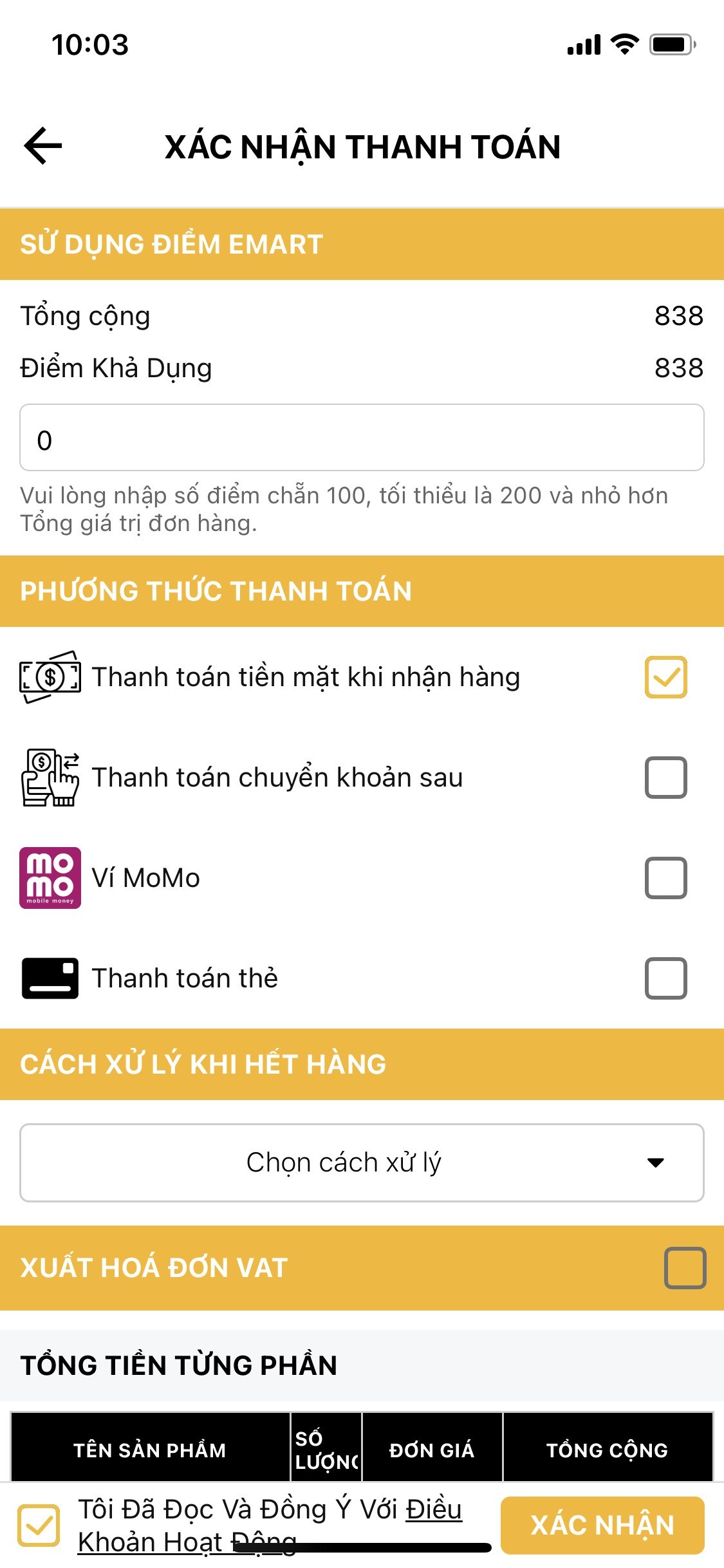
Task: Open the Chọn cách xử lý dropdown
Action: click(x=362, y=1162)
